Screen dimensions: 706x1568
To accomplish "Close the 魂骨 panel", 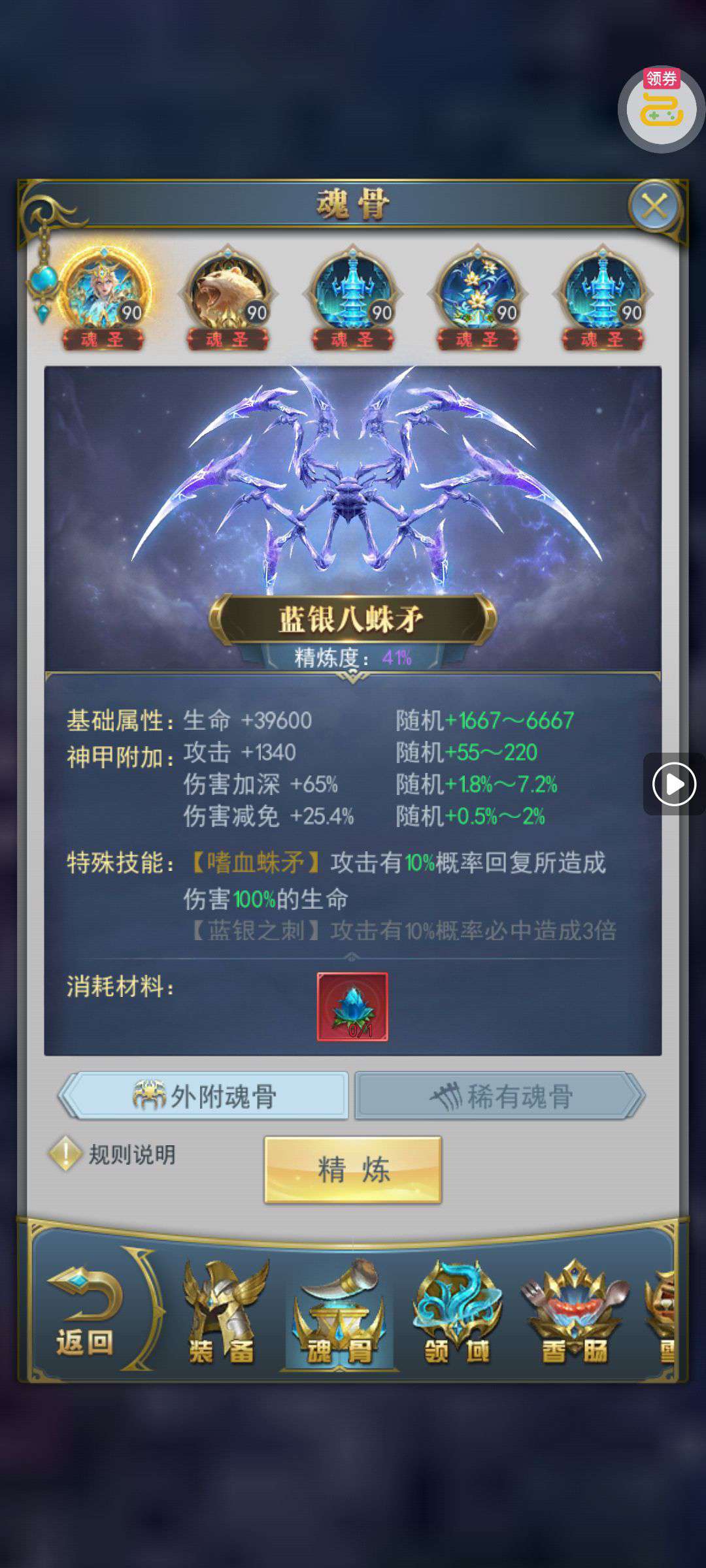I will point(654,207).
